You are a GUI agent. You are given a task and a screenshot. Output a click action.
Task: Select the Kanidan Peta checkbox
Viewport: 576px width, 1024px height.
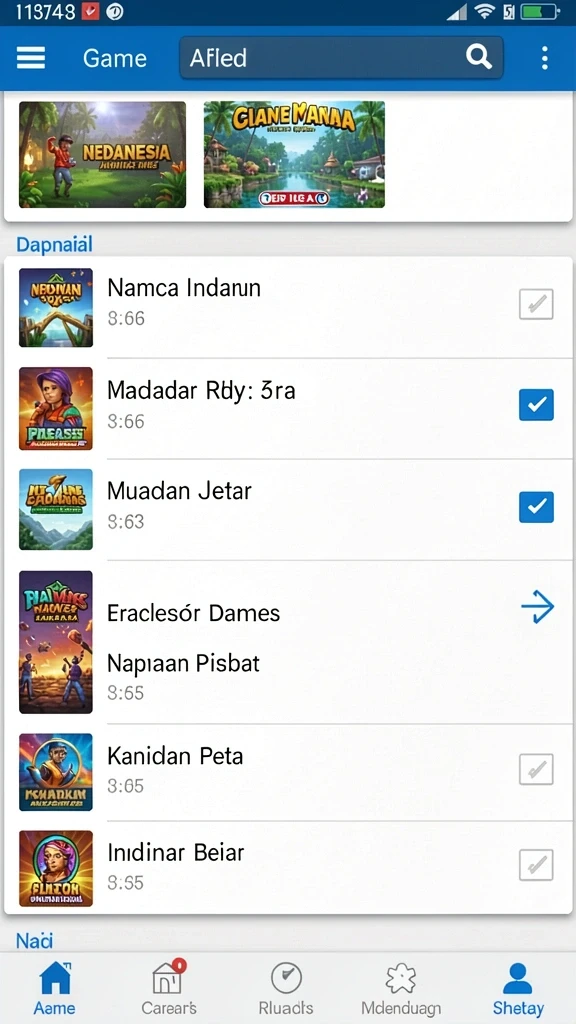[536, 769]
